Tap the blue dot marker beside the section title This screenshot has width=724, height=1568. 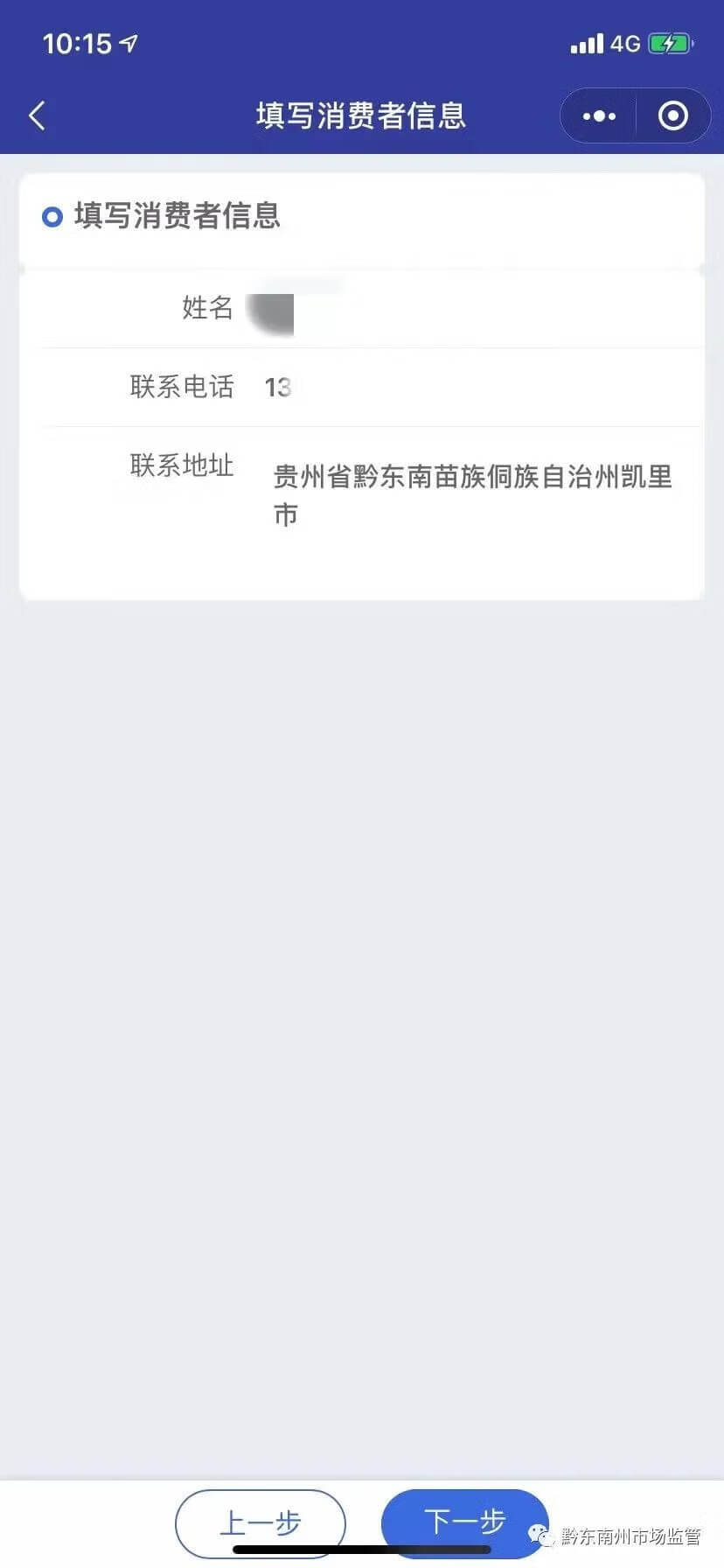[52, 216]
